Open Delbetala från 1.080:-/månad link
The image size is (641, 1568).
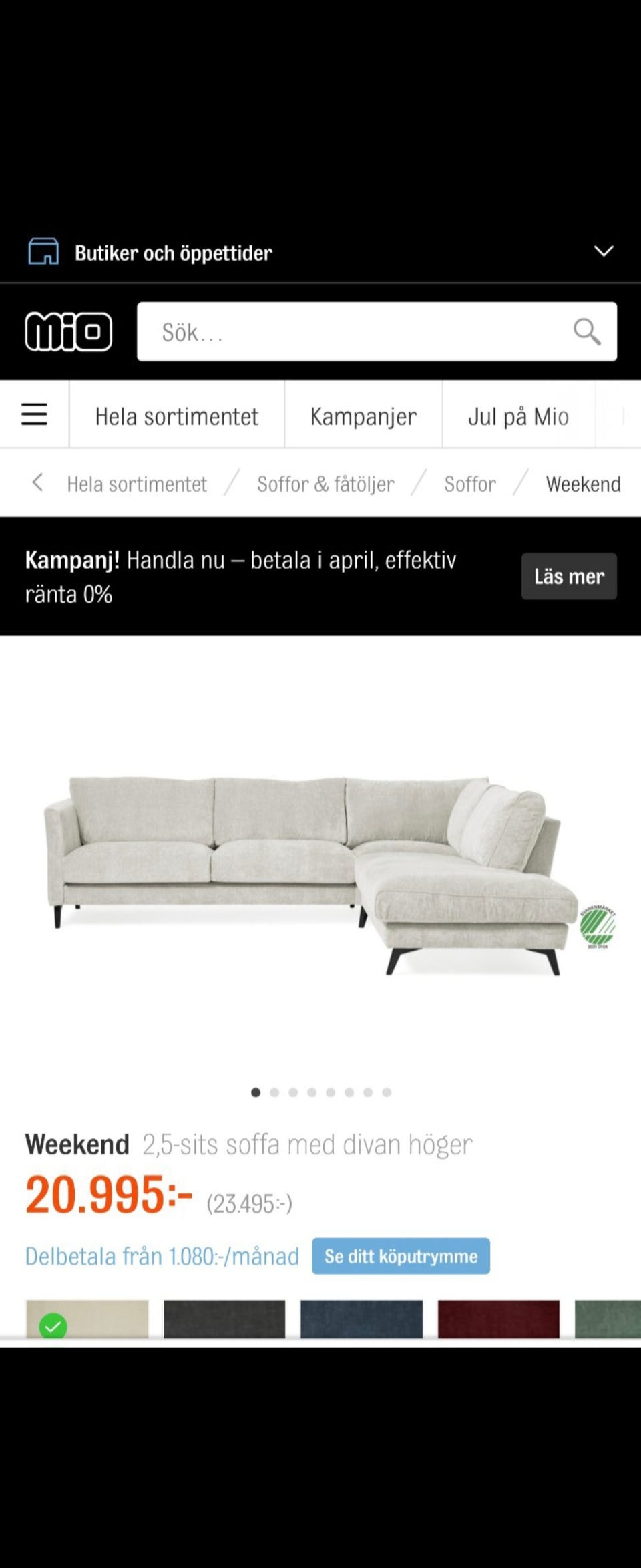161,1256
